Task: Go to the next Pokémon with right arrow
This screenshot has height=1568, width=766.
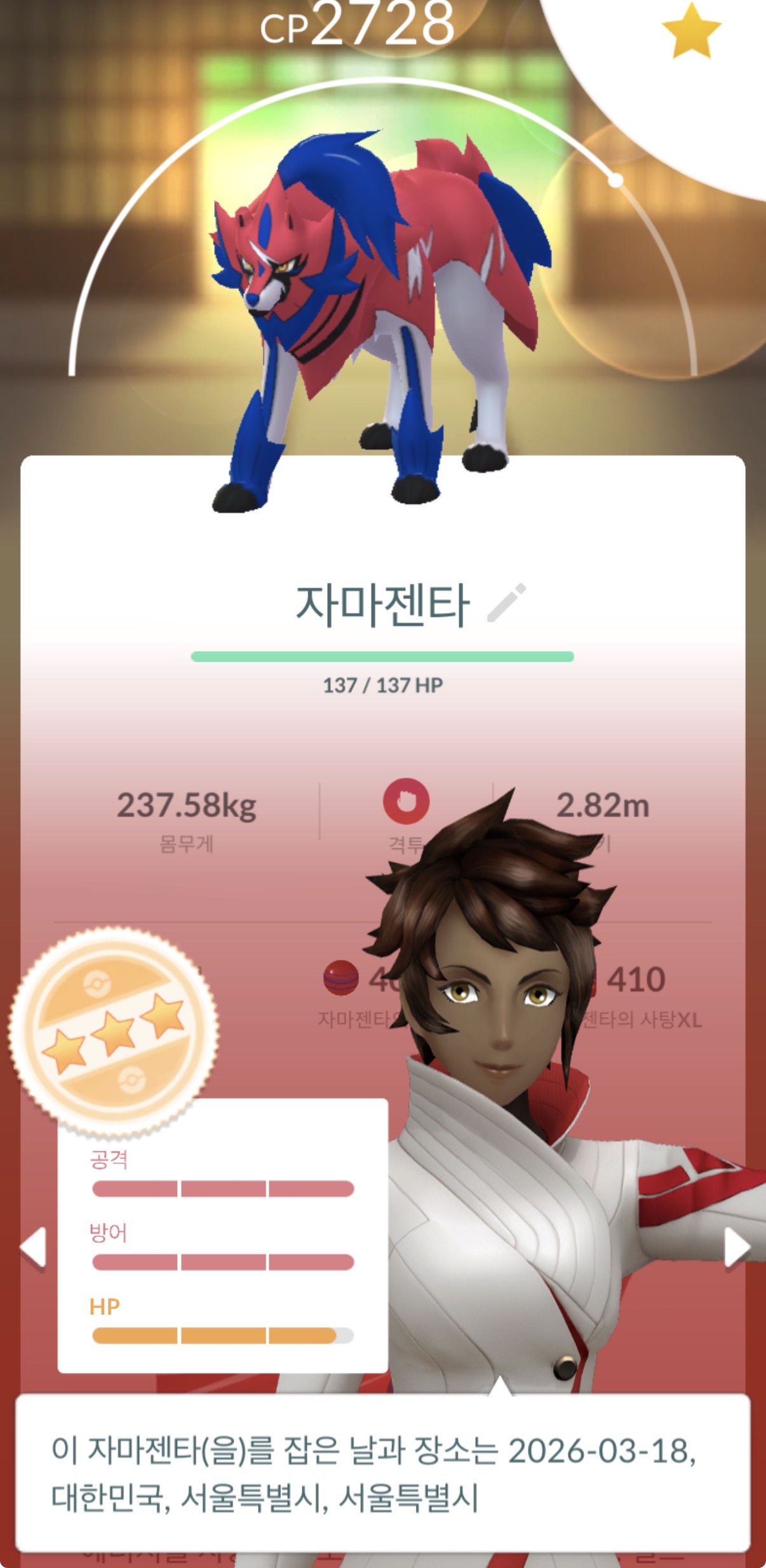Action: [x=737, y=1247]
